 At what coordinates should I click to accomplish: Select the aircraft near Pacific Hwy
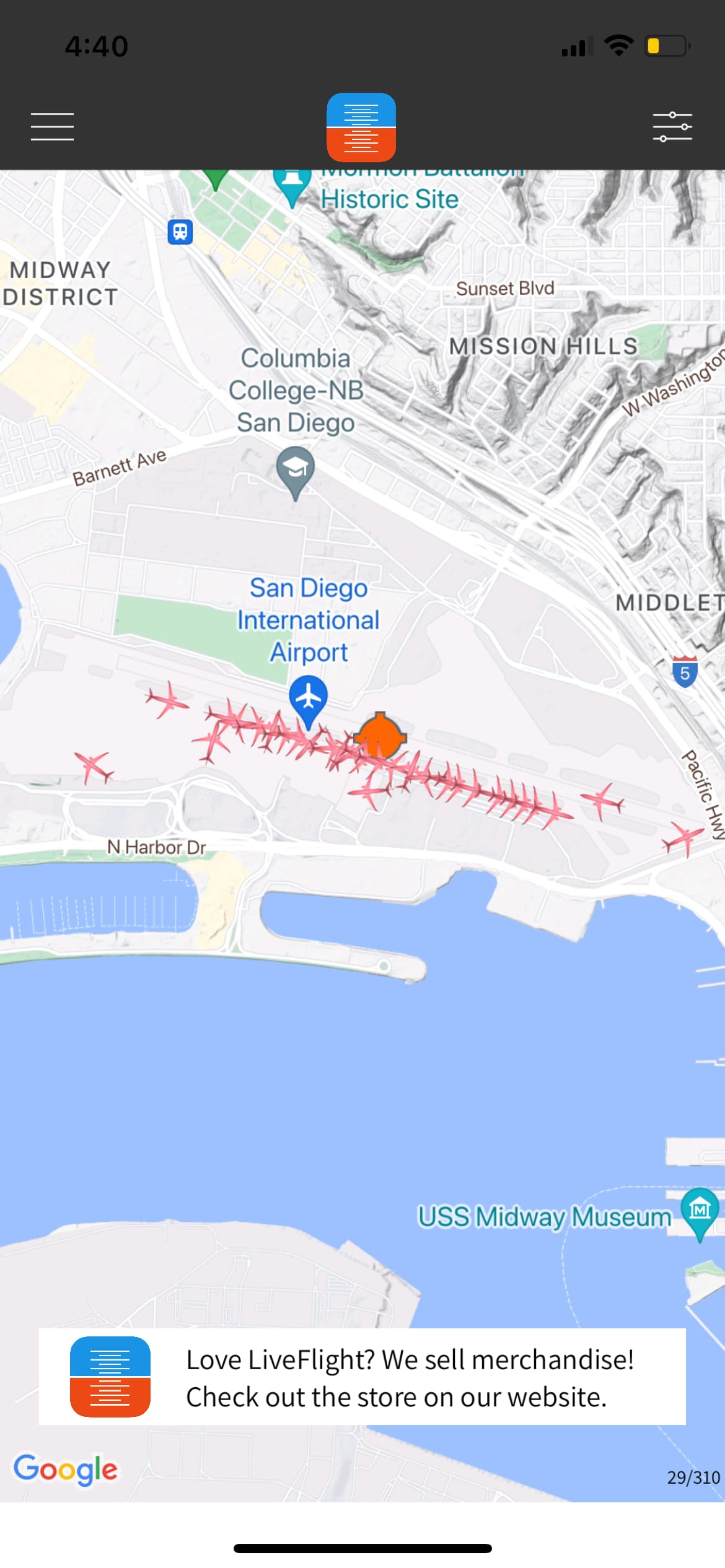(683, 837)
